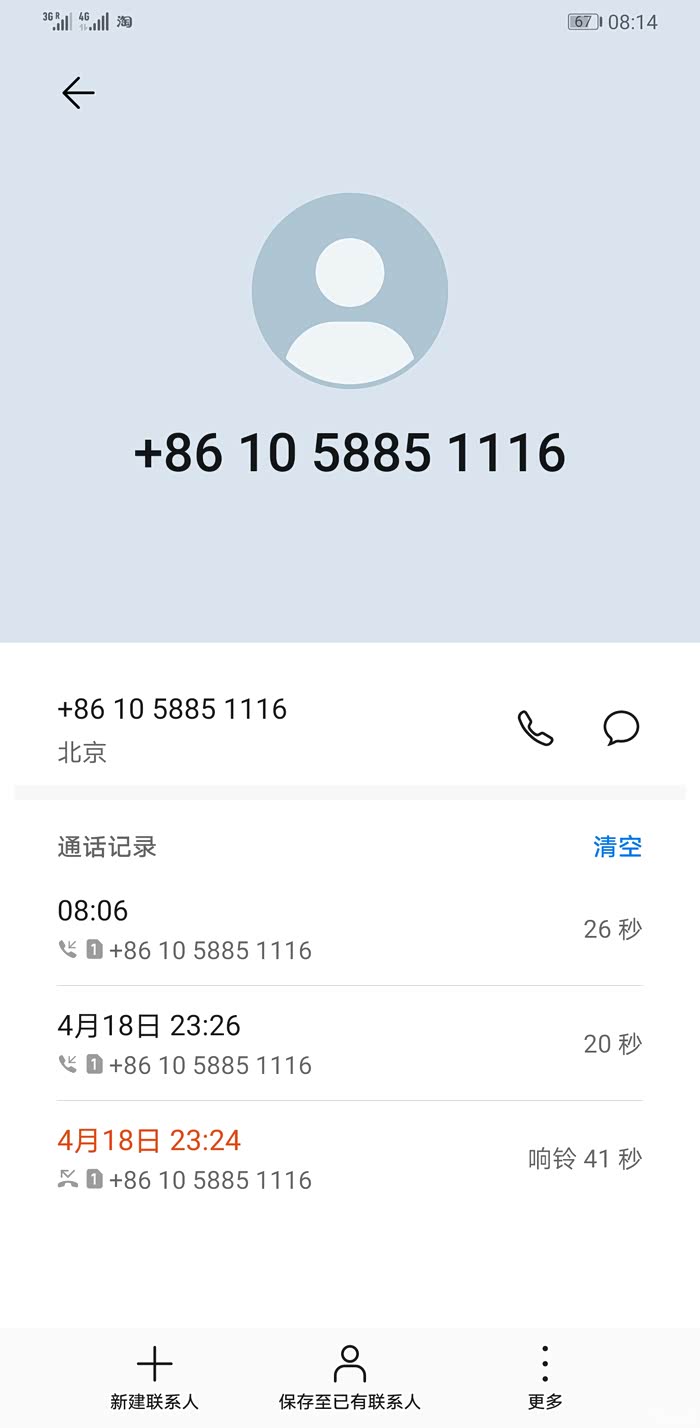Open the 4月18日 23:26 call record
700x1428 pixels.
click(x=350, y=1044)
